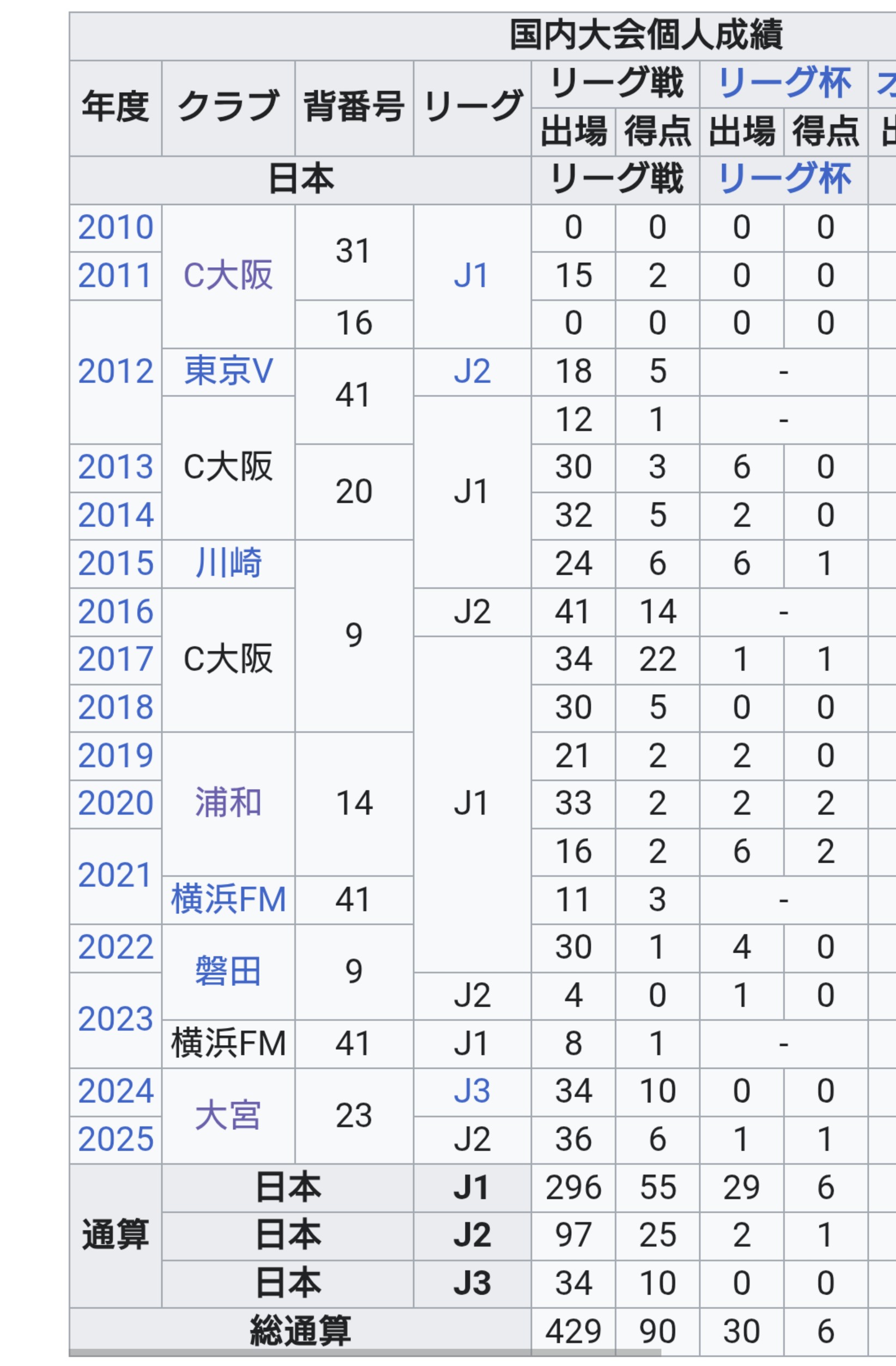The width and height of the screenshot is (896, 1366).
Task: Open the 東京V club link
Action: [x=228, y=371]
